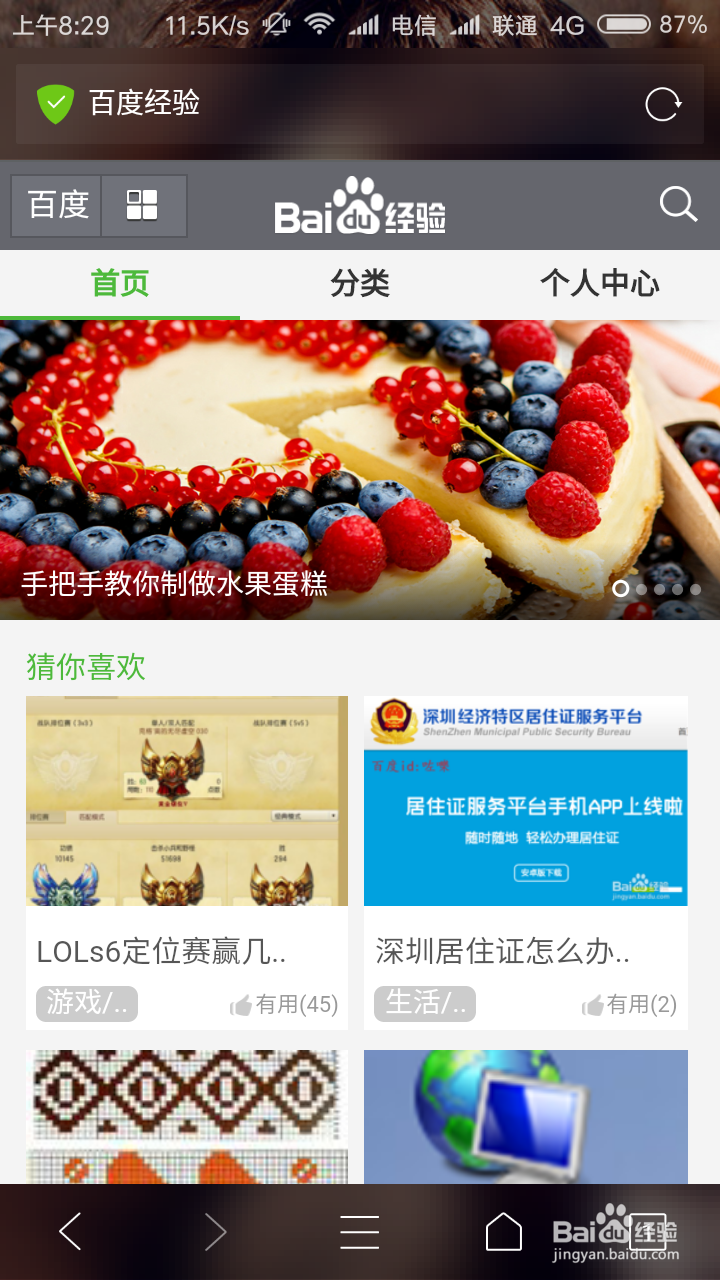Screen dimensions: 720x1280
Task: Switch to the 分类 tab
Action: click(360, 284)
